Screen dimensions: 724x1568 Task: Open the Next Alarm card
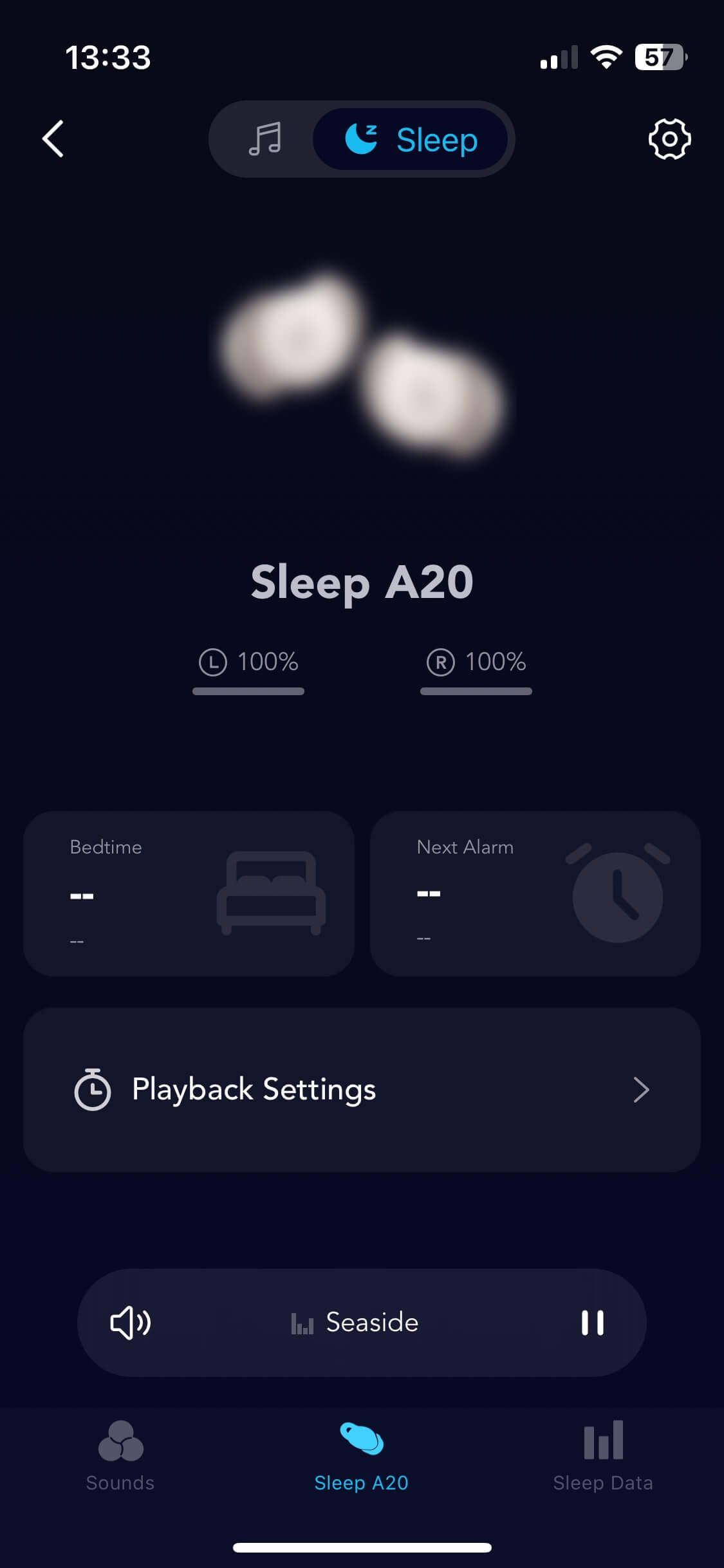(x=535, y=893)
